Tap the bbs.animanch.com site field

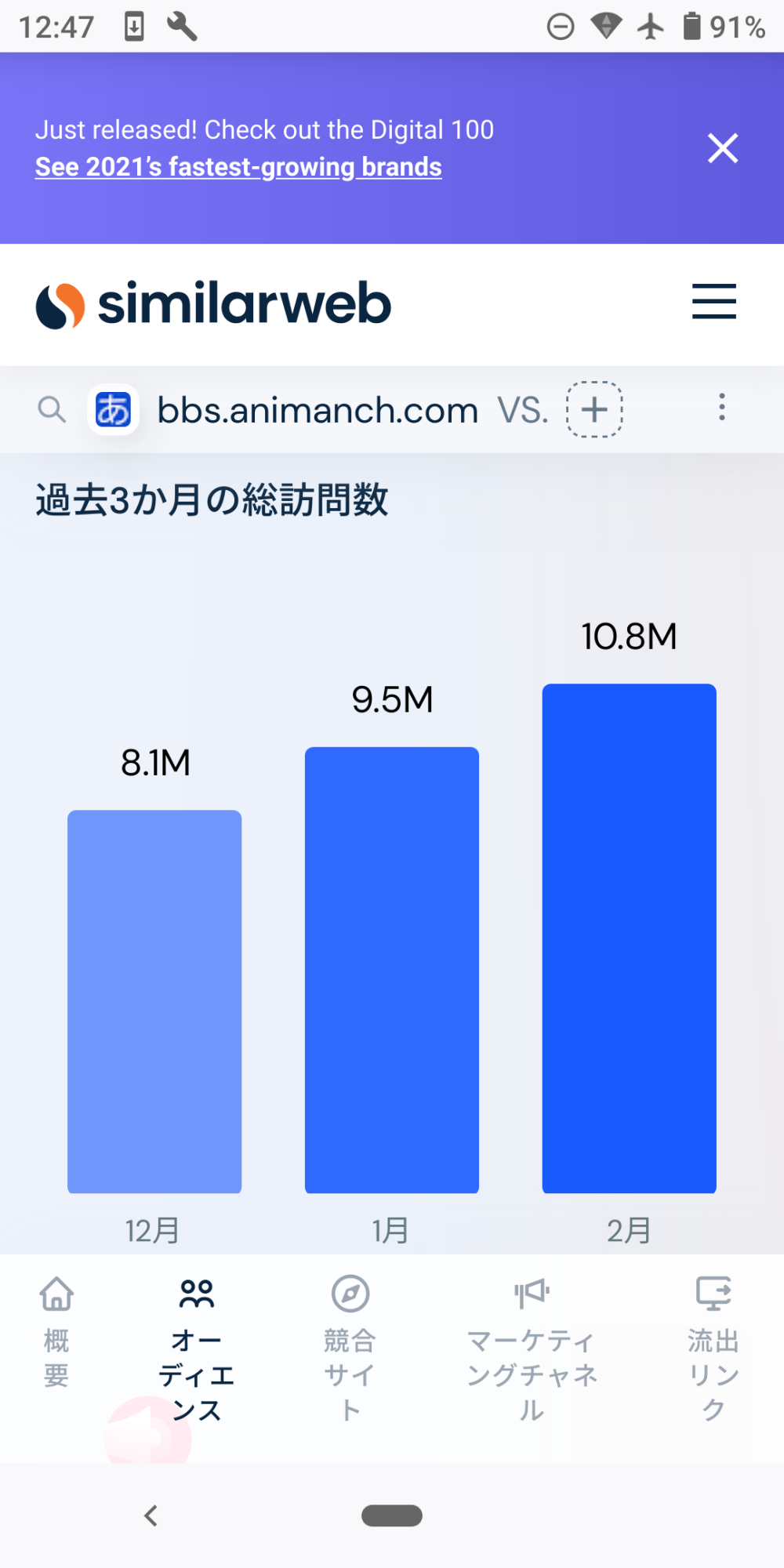[x=318, y=410]
